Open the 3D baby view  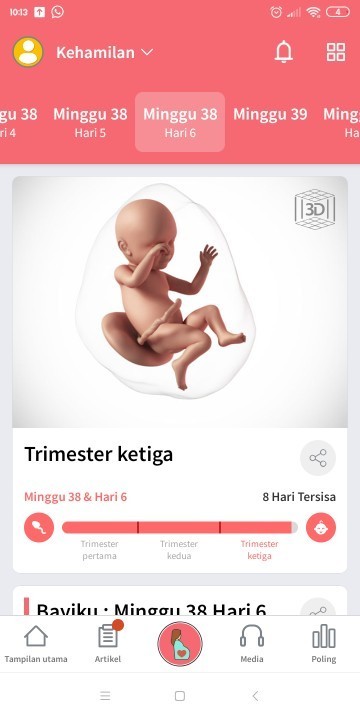[315, 209]
